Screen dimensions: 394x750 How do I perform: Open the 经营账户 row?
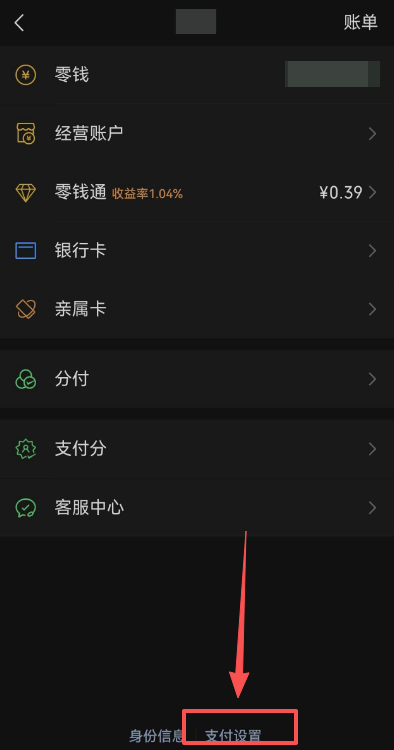click(x=197, y=133)
